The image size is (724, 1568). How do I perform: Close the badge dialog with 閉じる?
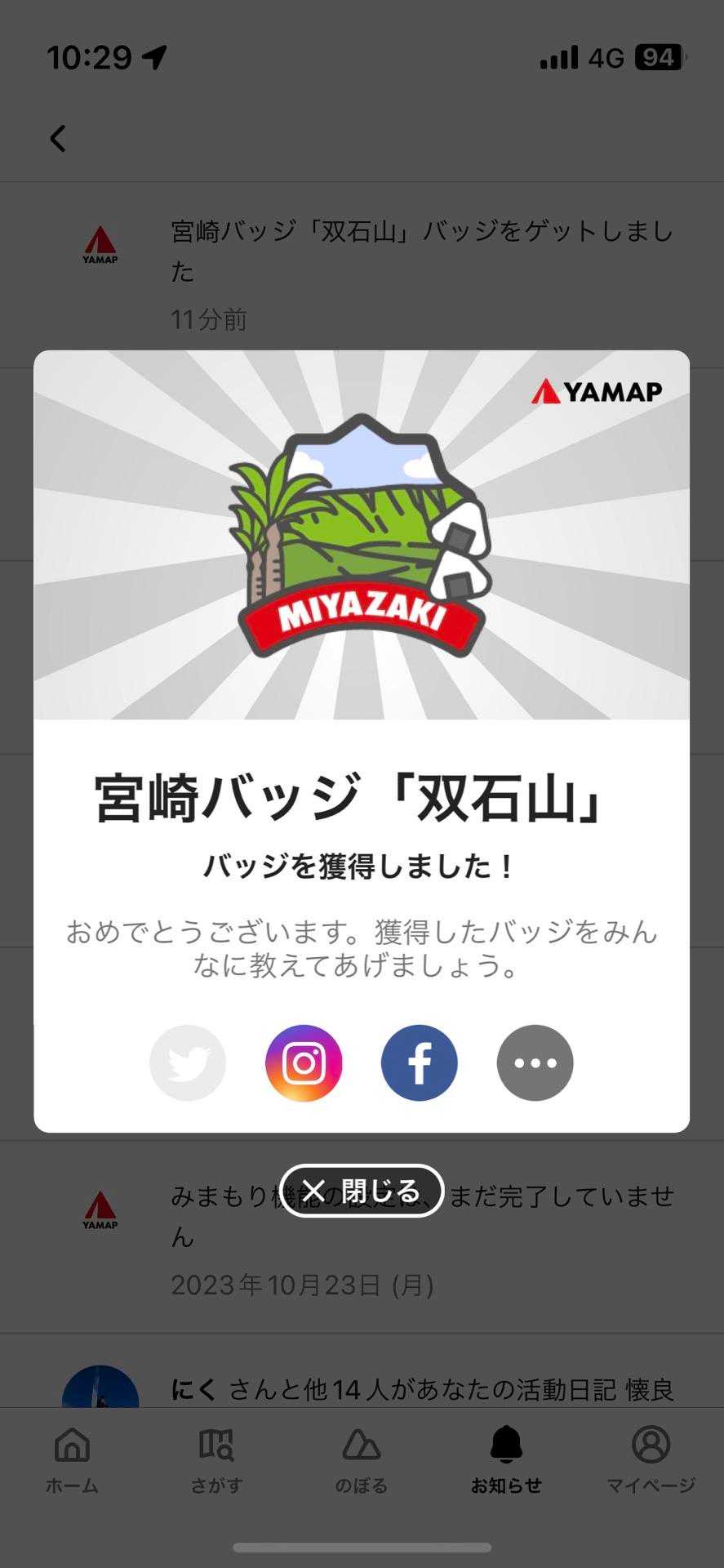362,1191
